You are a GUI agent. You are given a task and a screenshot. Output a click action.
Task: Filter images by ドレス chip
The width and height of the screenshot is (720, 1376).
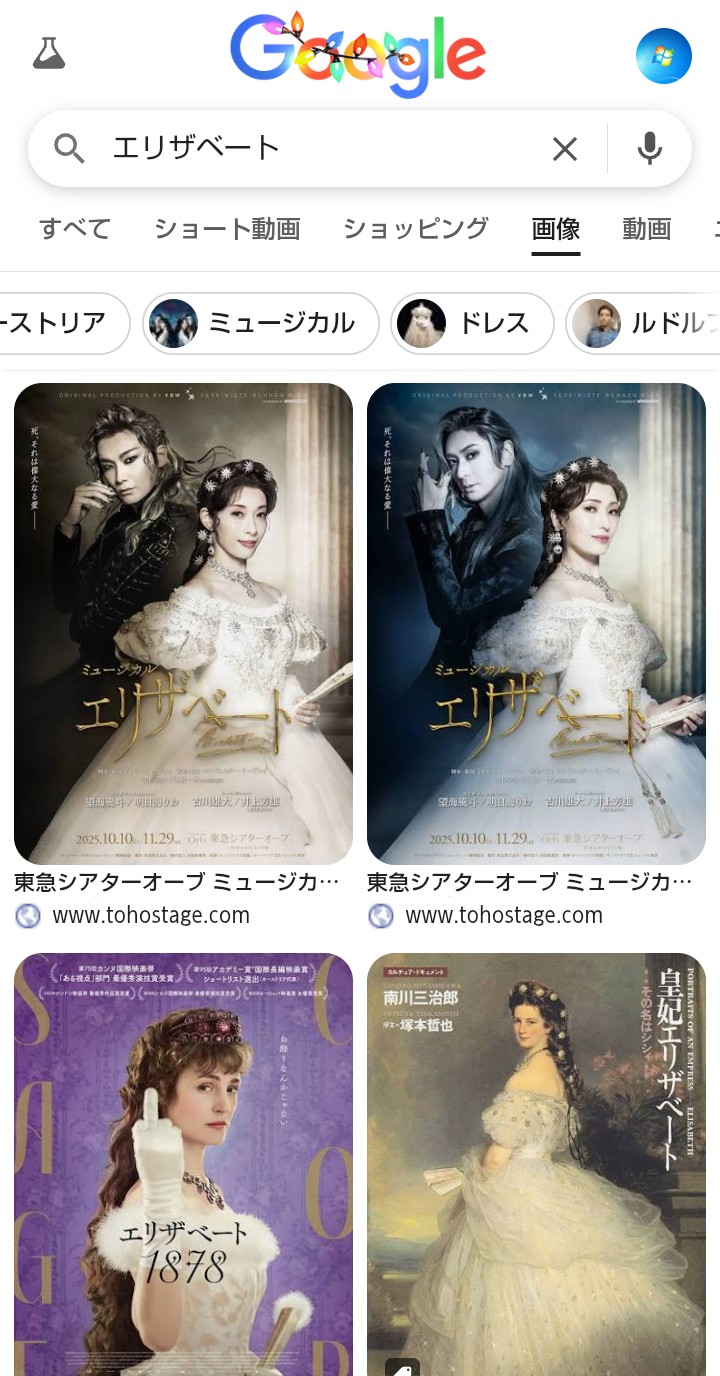471,323
